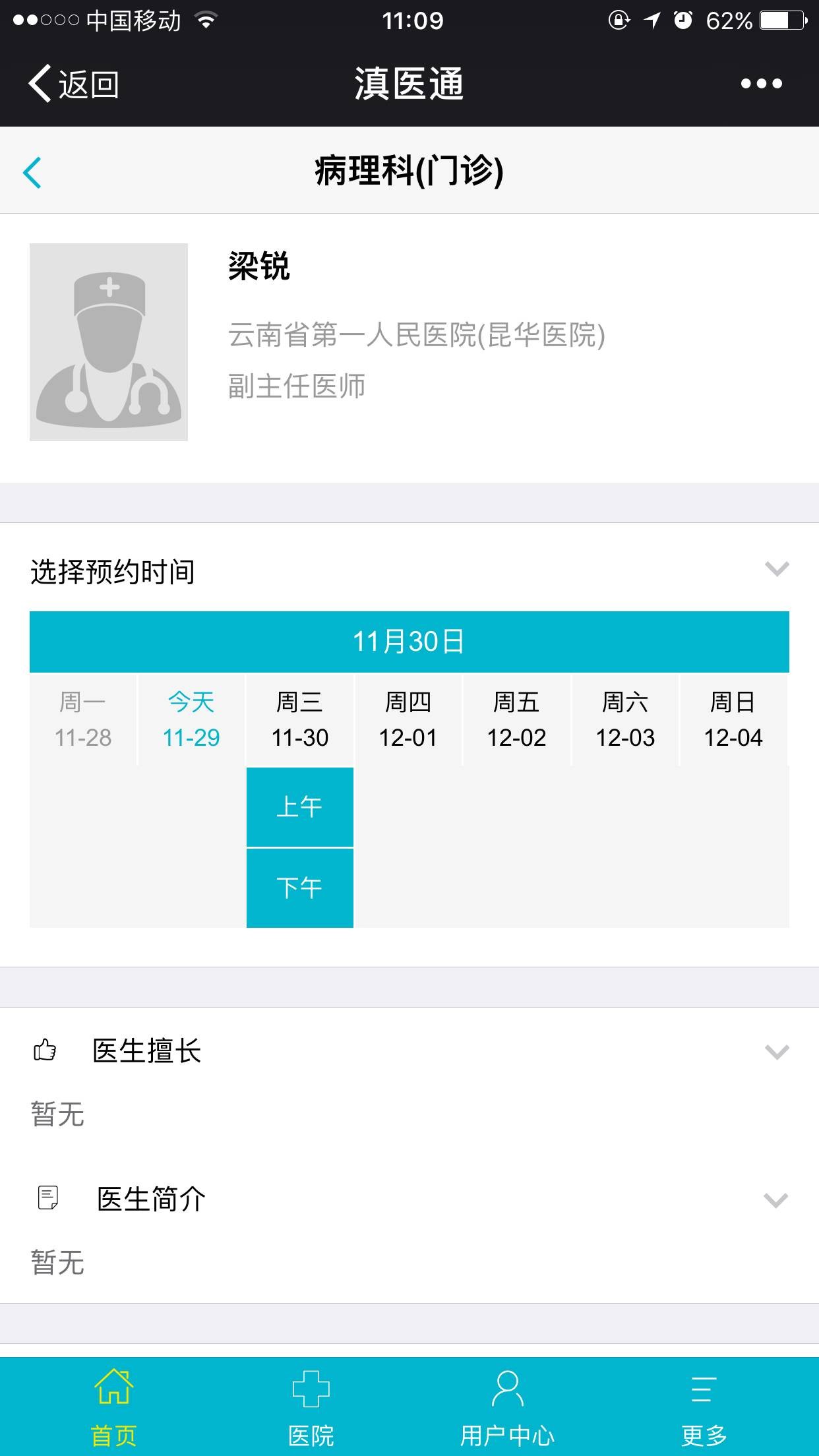Open the three-dot overflow menu
This screenshot has height=1456, width=819.
[761, 84]
